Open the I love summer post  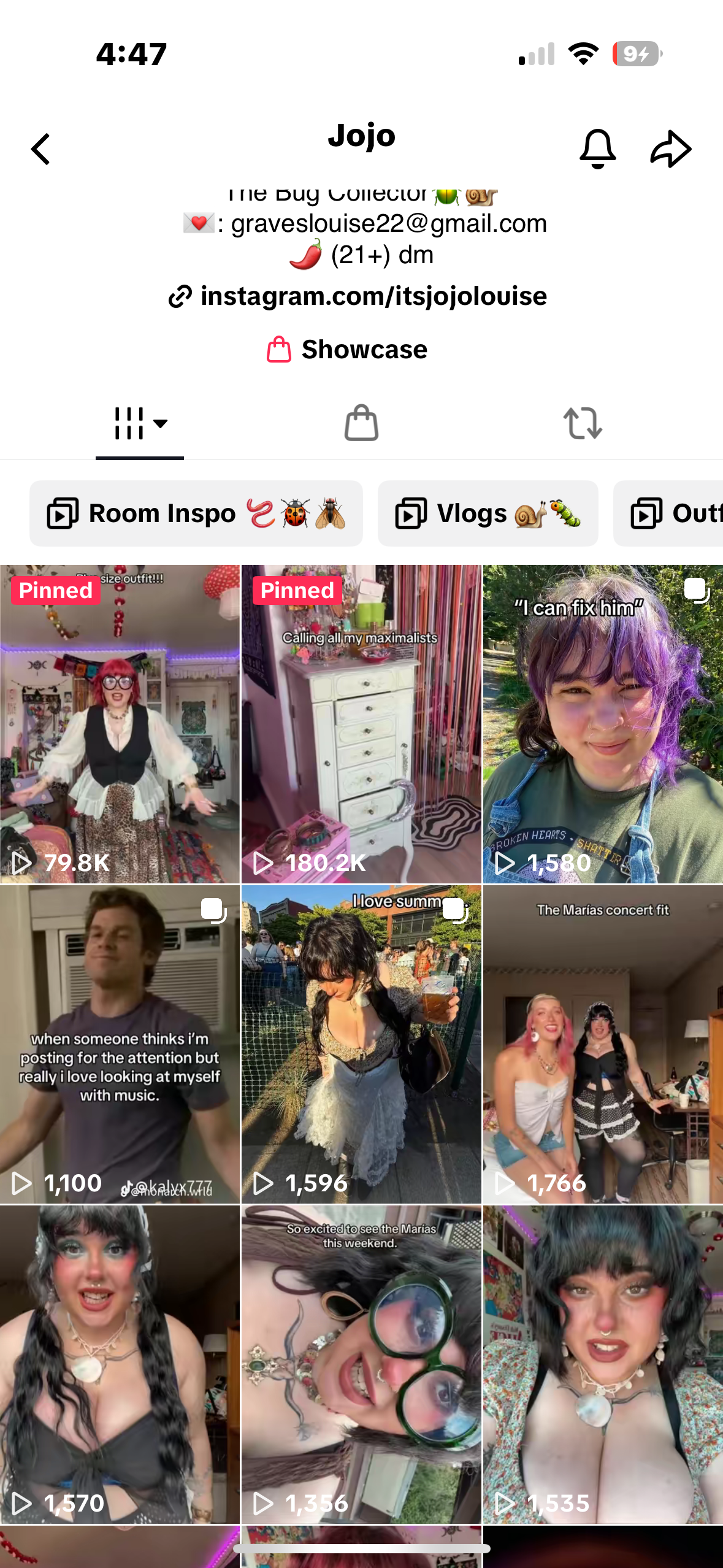tap(361, 1044)
